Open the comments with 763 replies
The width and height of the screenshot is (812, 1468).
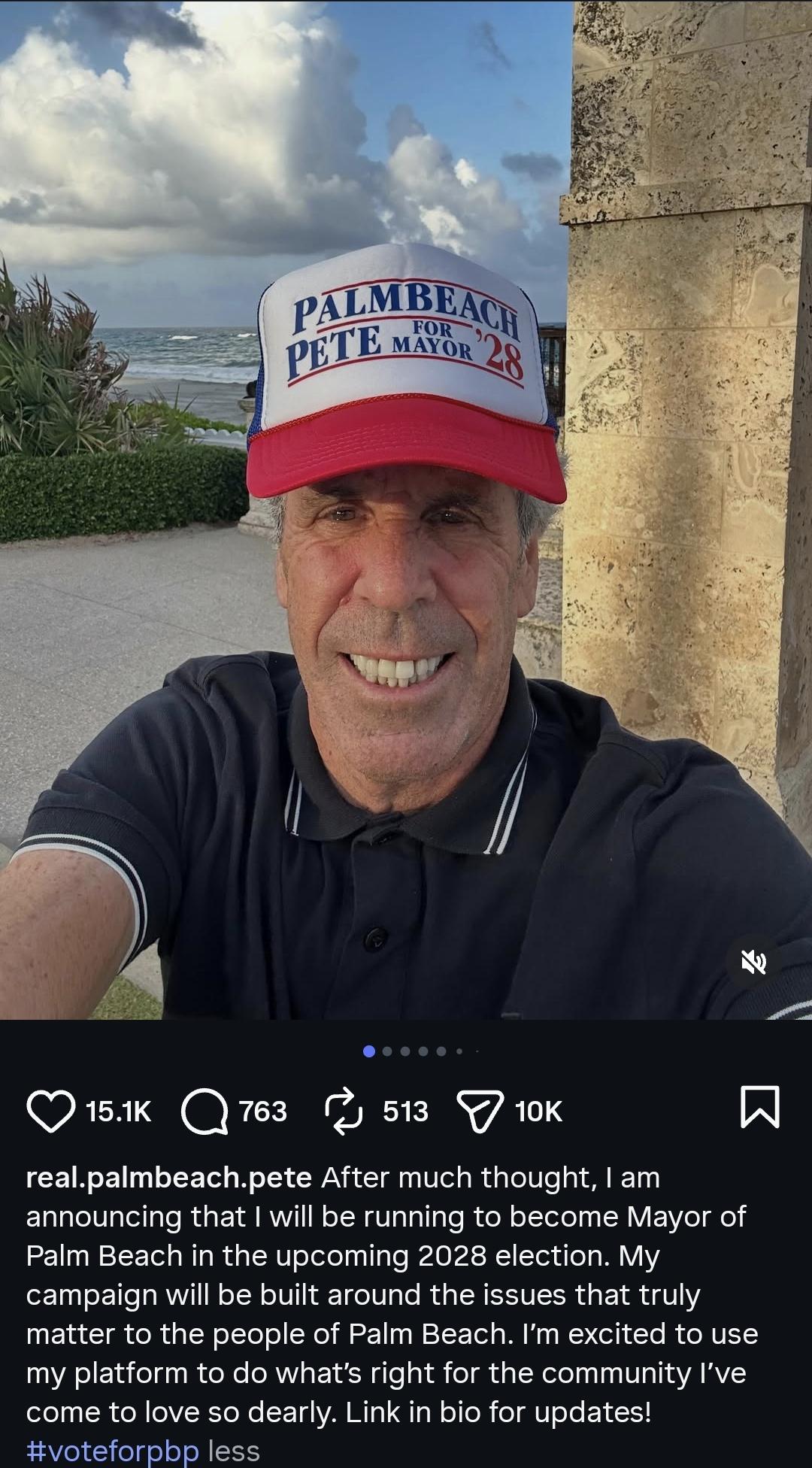205,1112
